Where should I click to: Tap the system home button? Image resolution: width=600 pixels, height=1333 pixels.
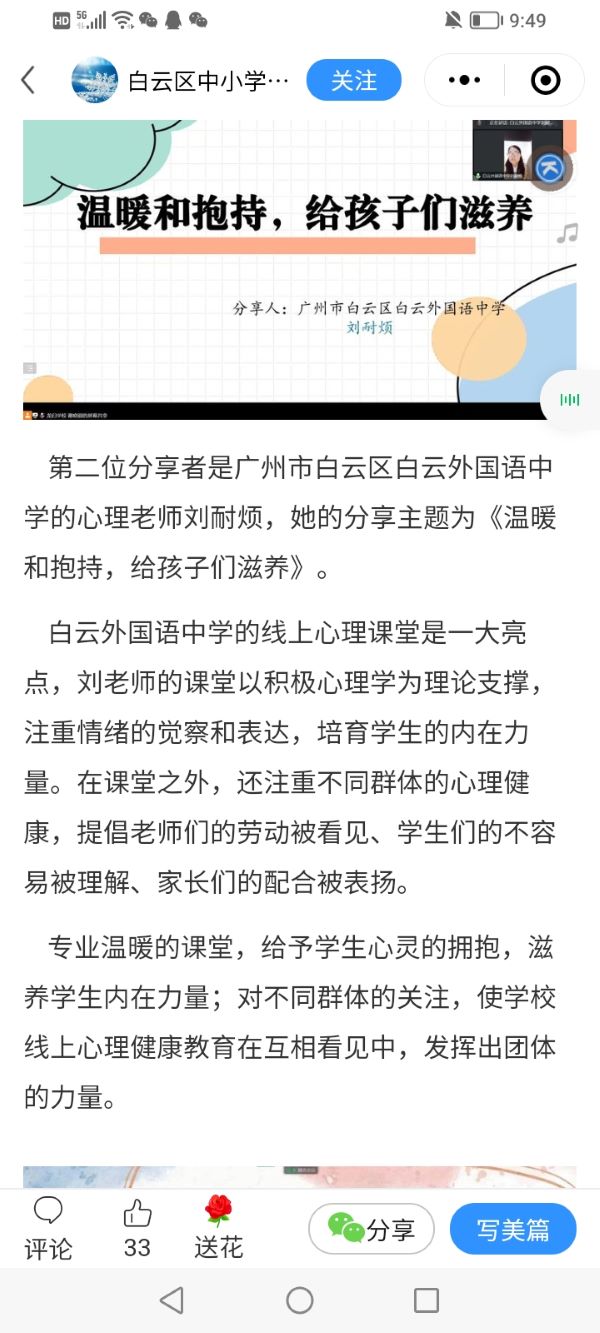coord(300,1300)
